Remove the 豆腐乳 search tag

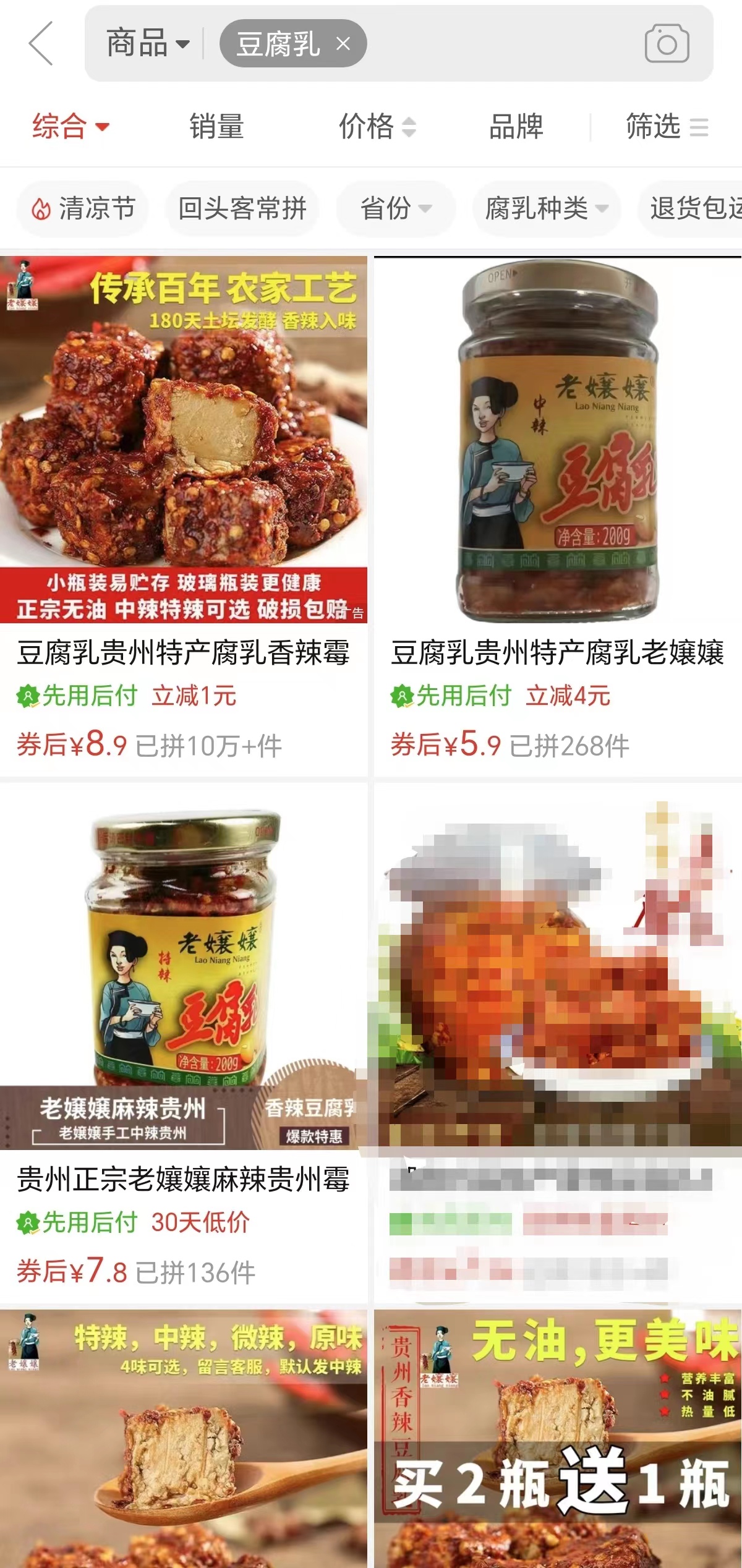pyautogui.click(x=343, y=43)
